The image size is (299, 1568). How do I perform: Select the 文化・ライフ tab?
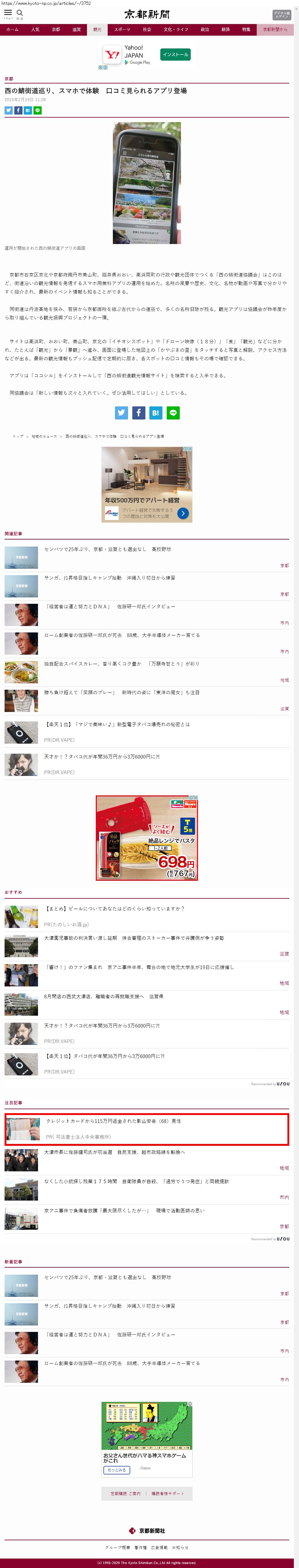pyautogui.click(x=176, y=29)
